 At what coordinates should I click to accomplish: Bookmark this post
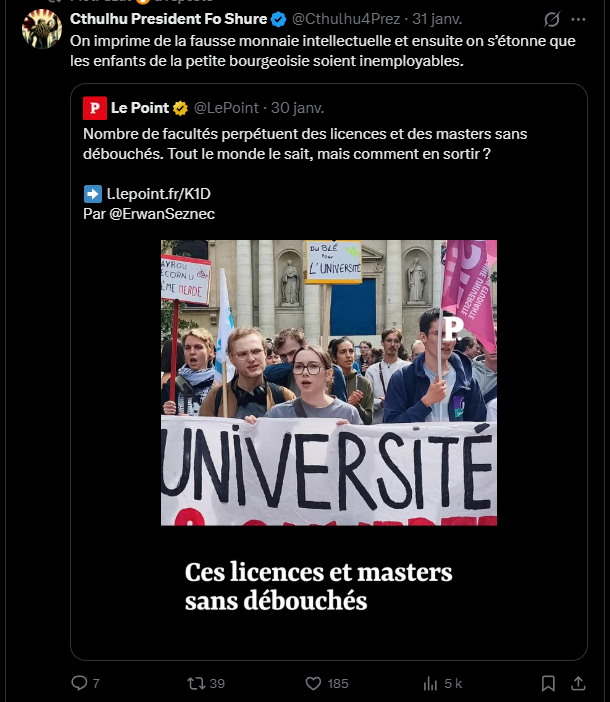click(x=547, y=683)
